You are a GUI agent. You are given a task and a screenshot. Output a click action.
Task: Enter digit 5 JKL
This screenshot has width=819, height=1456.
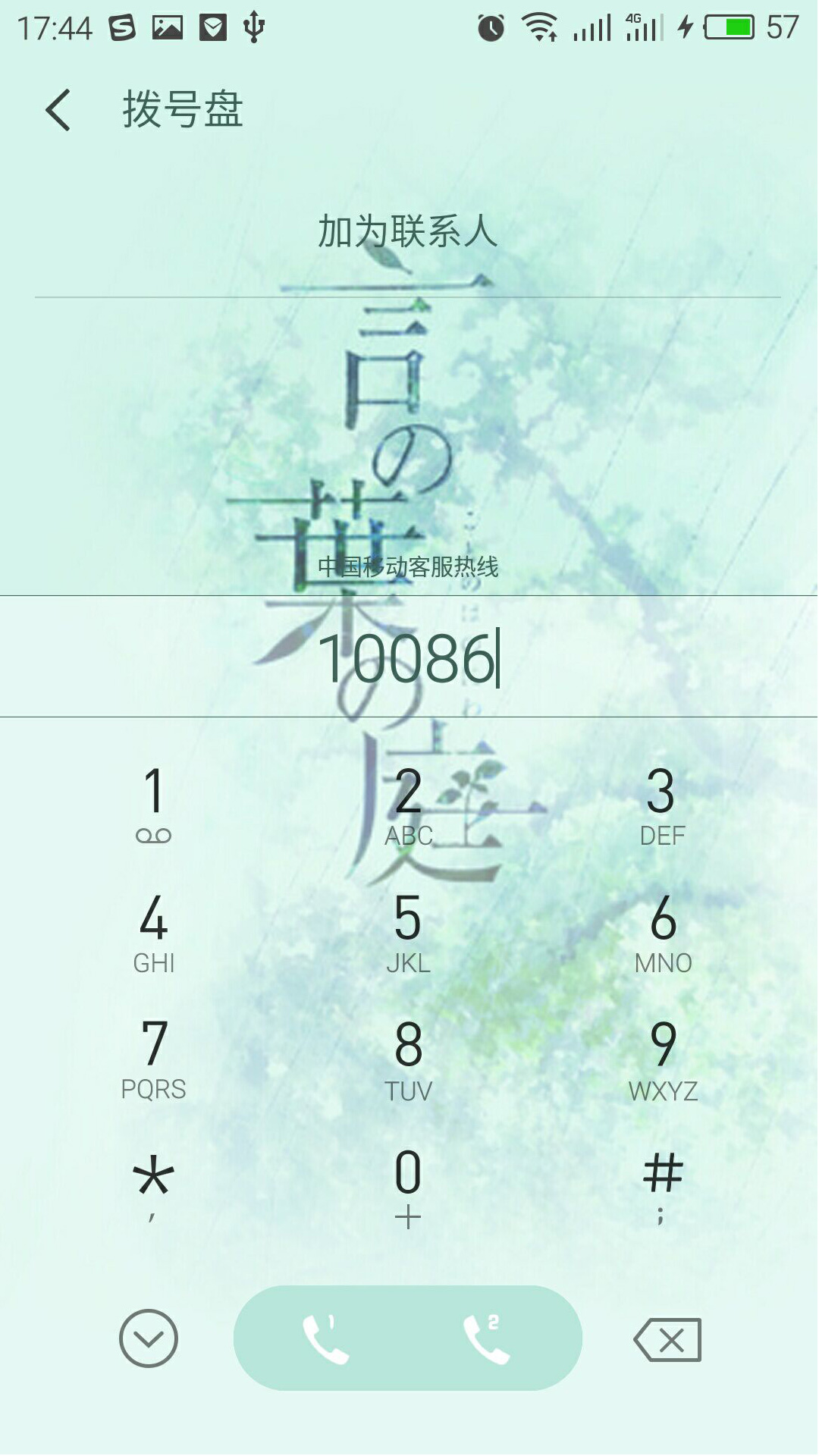point(408,931)
